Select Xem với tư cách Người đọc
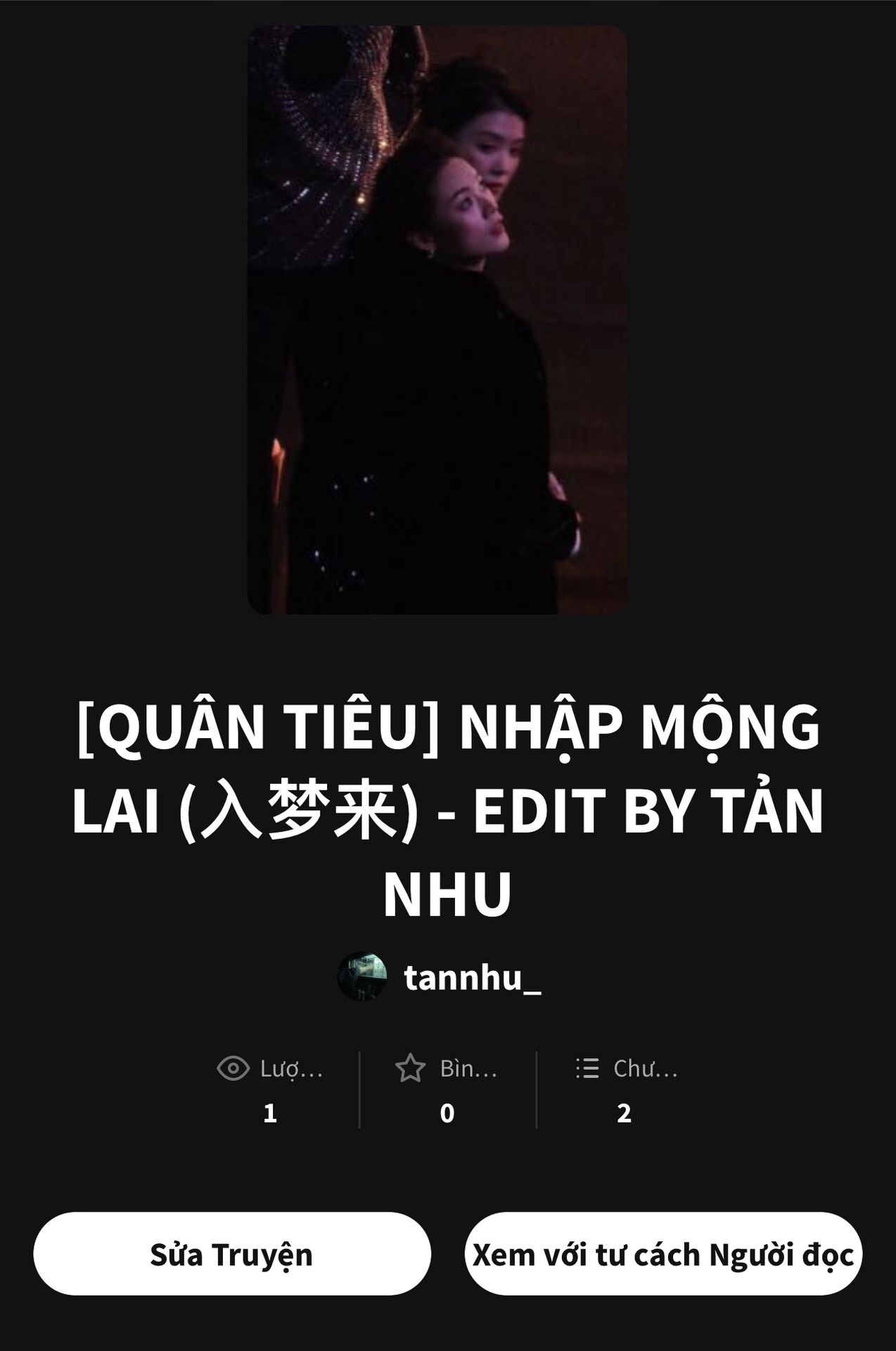896x1351 pixels. (x=663, y=1255)
